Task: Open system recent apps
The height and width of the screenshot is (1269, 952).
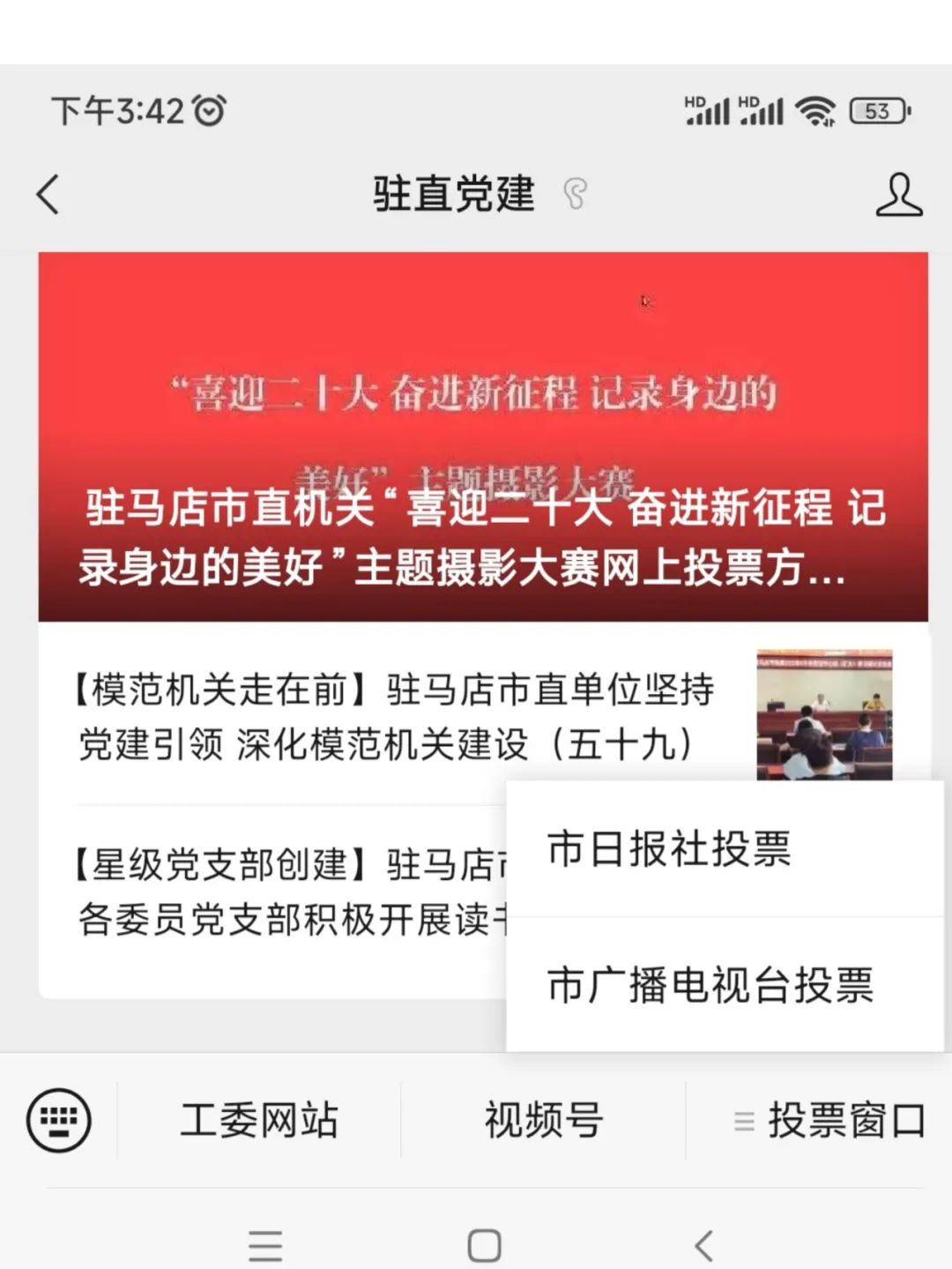Action: [x=264, y=1246]
